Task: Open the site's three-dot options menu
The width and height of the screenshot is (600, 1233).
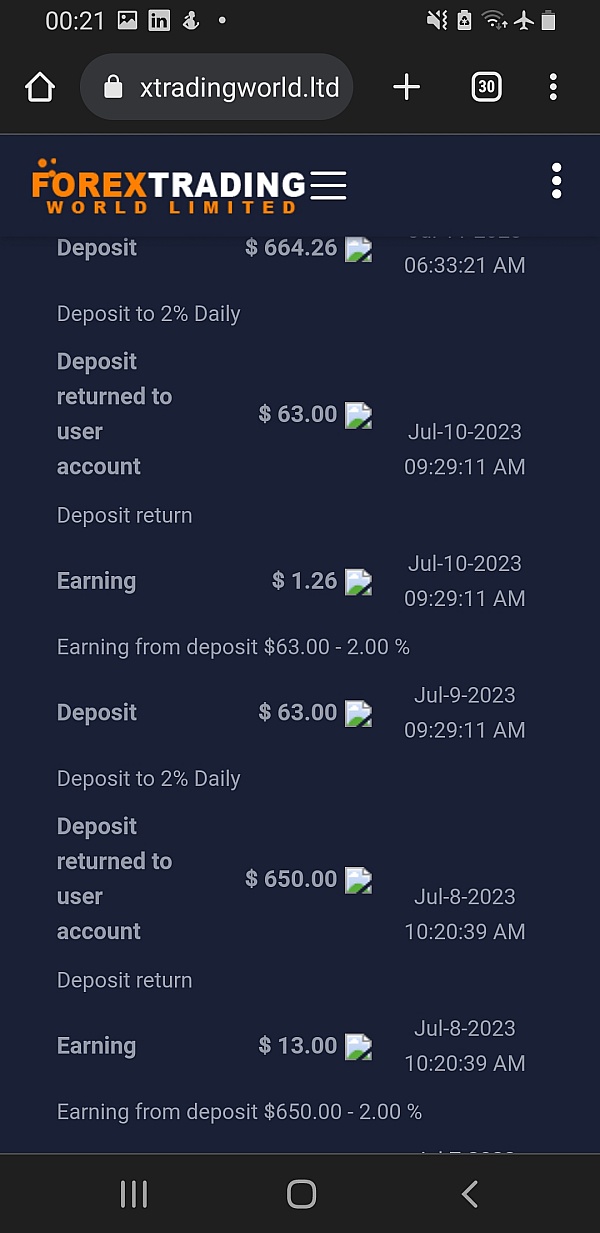Action: tap(557, 181)
